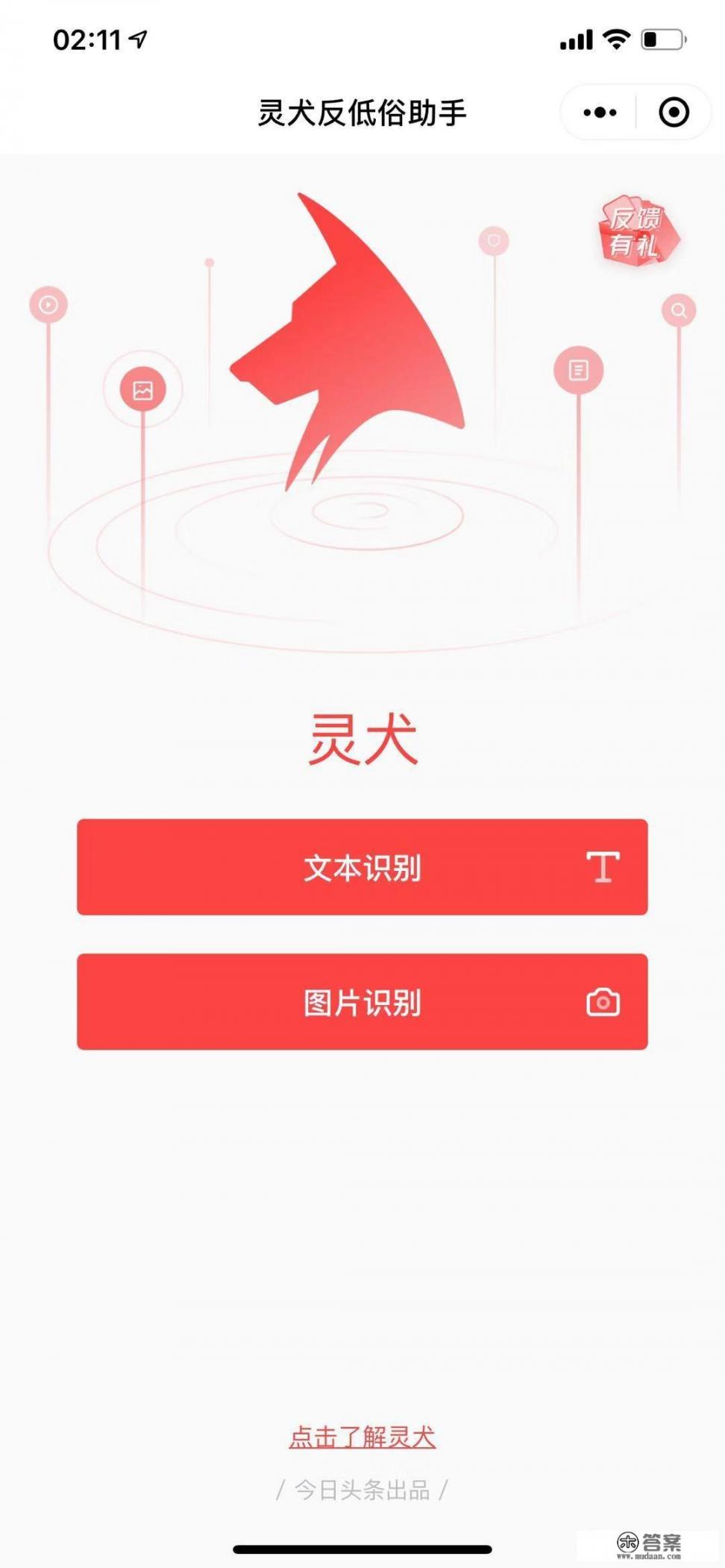The height and width of the screenshot is (1568, 725).
Task: Click the magnifier search bubble icon
Action: [679, 309]
